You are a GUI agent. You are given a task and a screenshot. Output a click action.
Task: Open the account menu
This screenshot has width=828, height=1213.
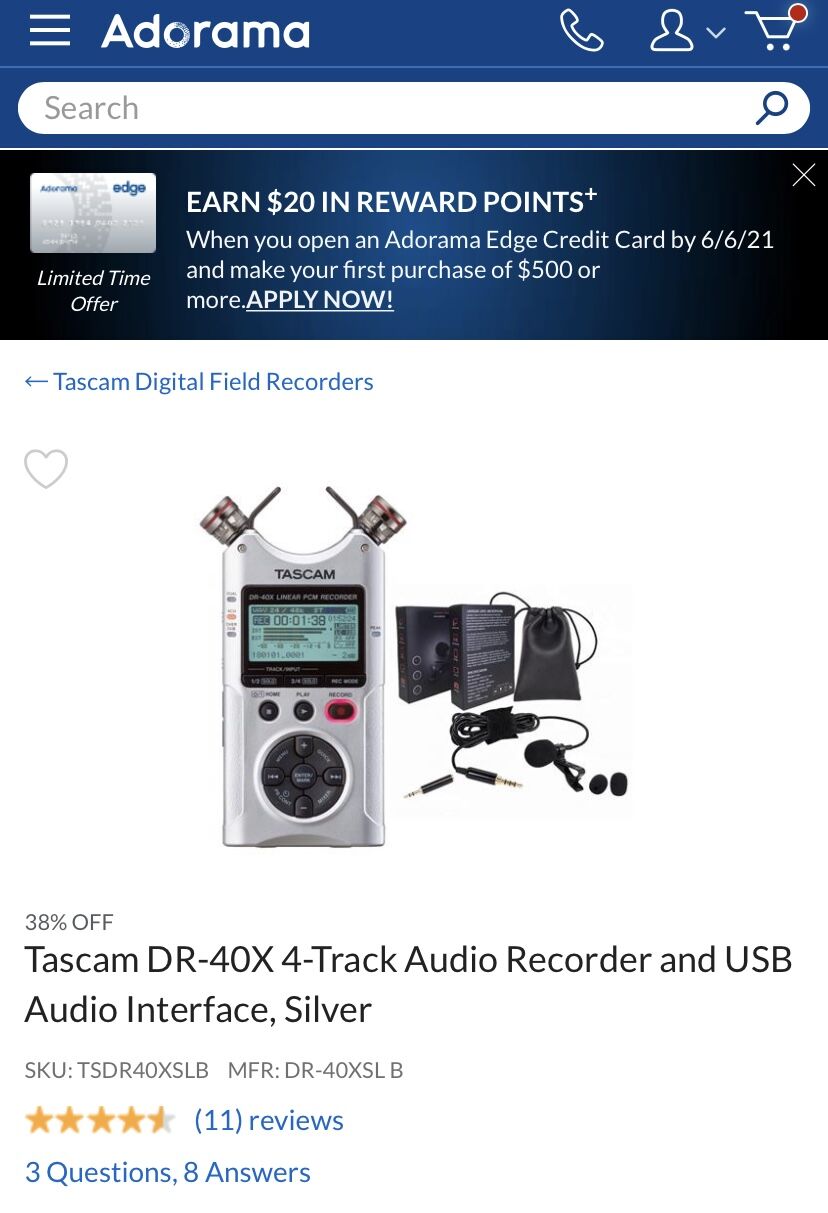click(x=686, y=31)
